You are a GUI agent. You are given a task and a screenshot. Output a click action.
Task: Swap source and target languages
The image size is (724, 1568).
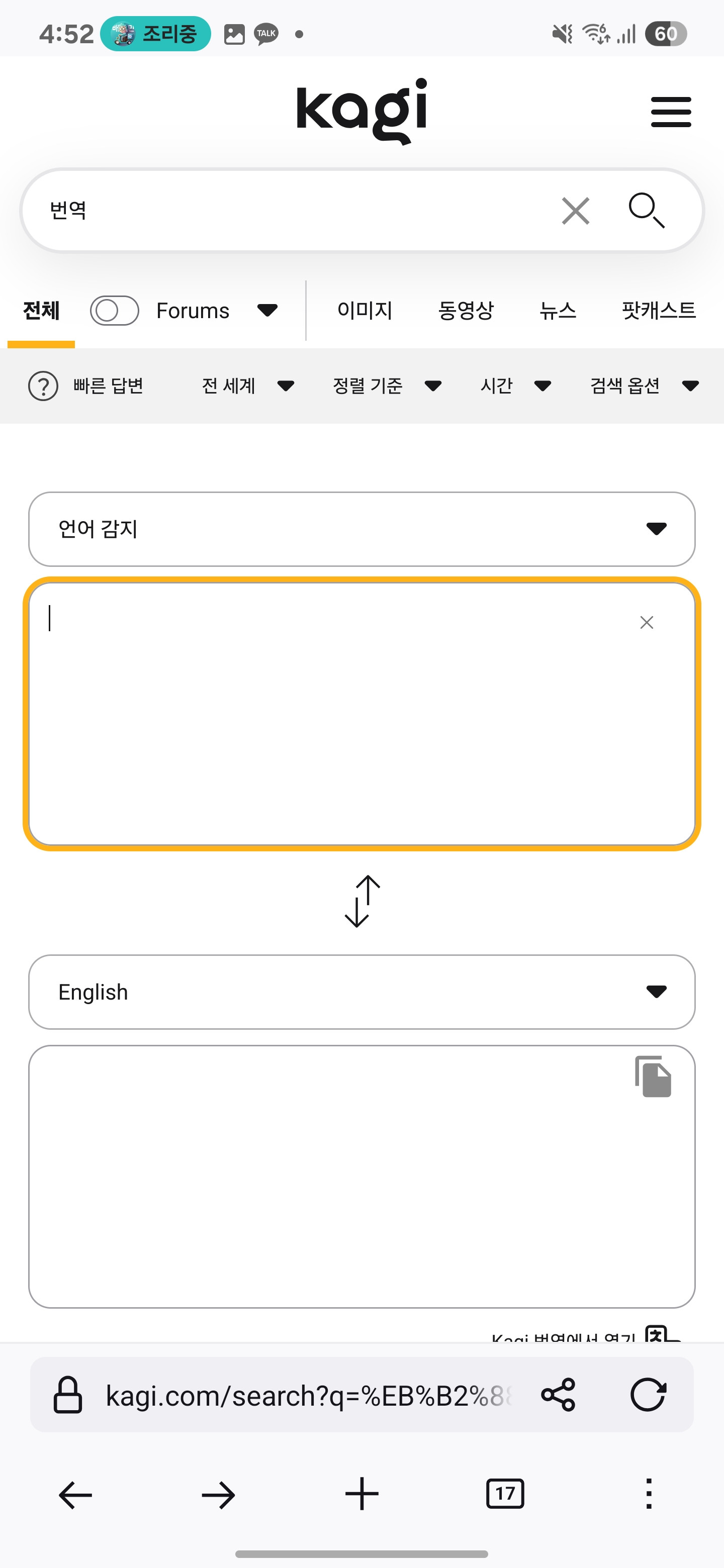(x=363, y=901)
